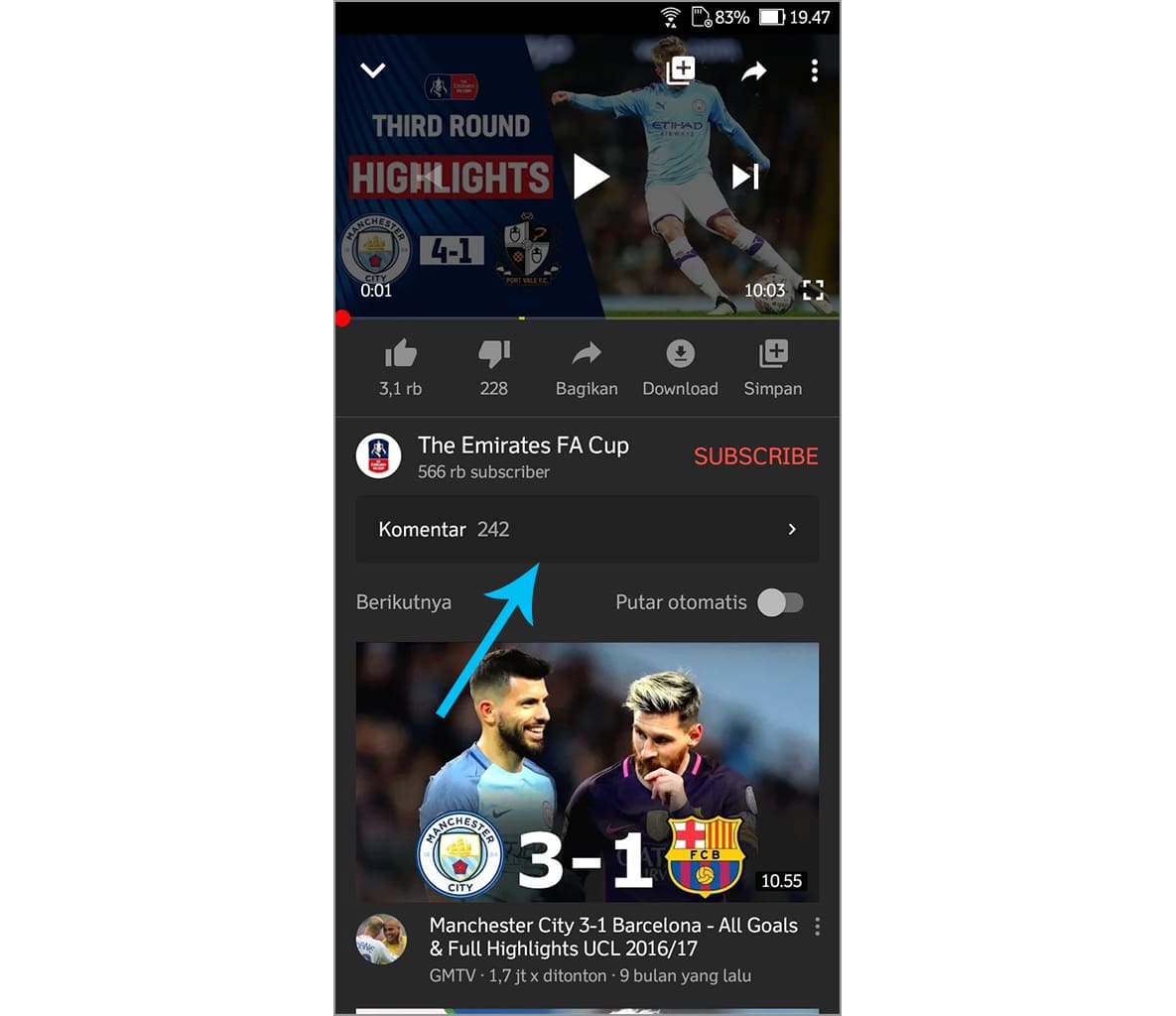Expand the Komentar 242 comments section
The image size is (1176, 1016).
pyautogui.click(x=588, y=529)
